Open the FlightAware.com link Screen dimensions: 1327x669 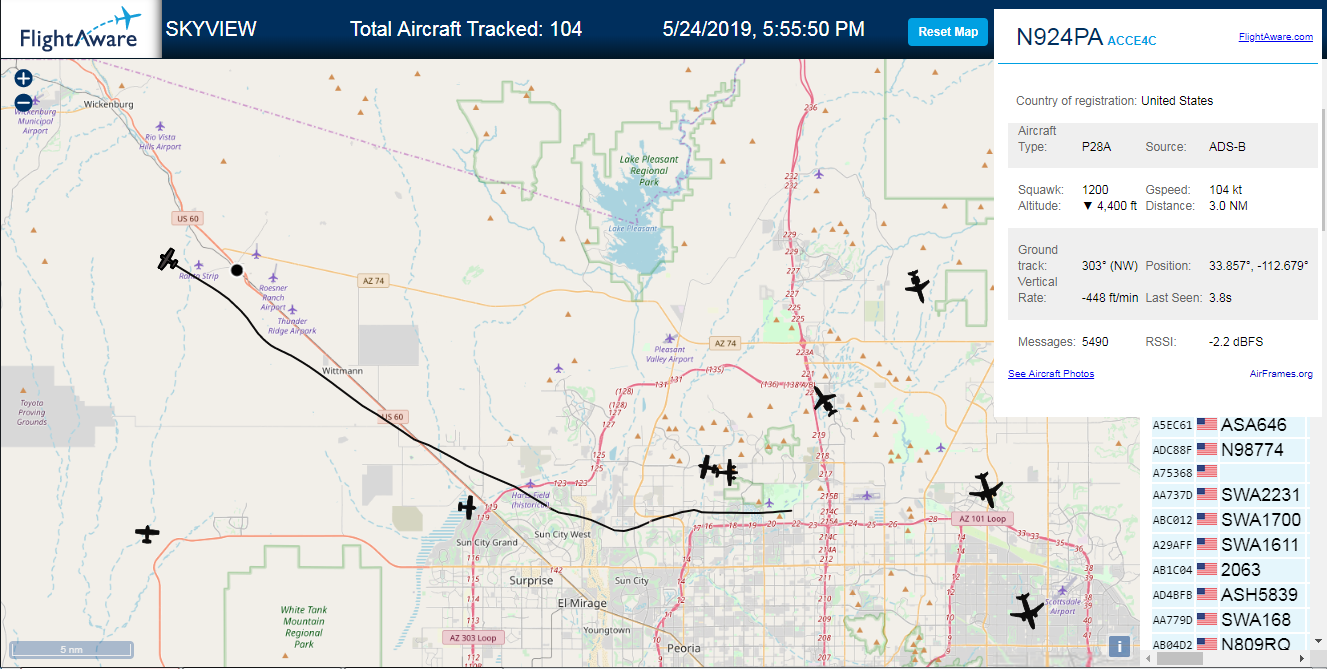tap(1275, 37)
